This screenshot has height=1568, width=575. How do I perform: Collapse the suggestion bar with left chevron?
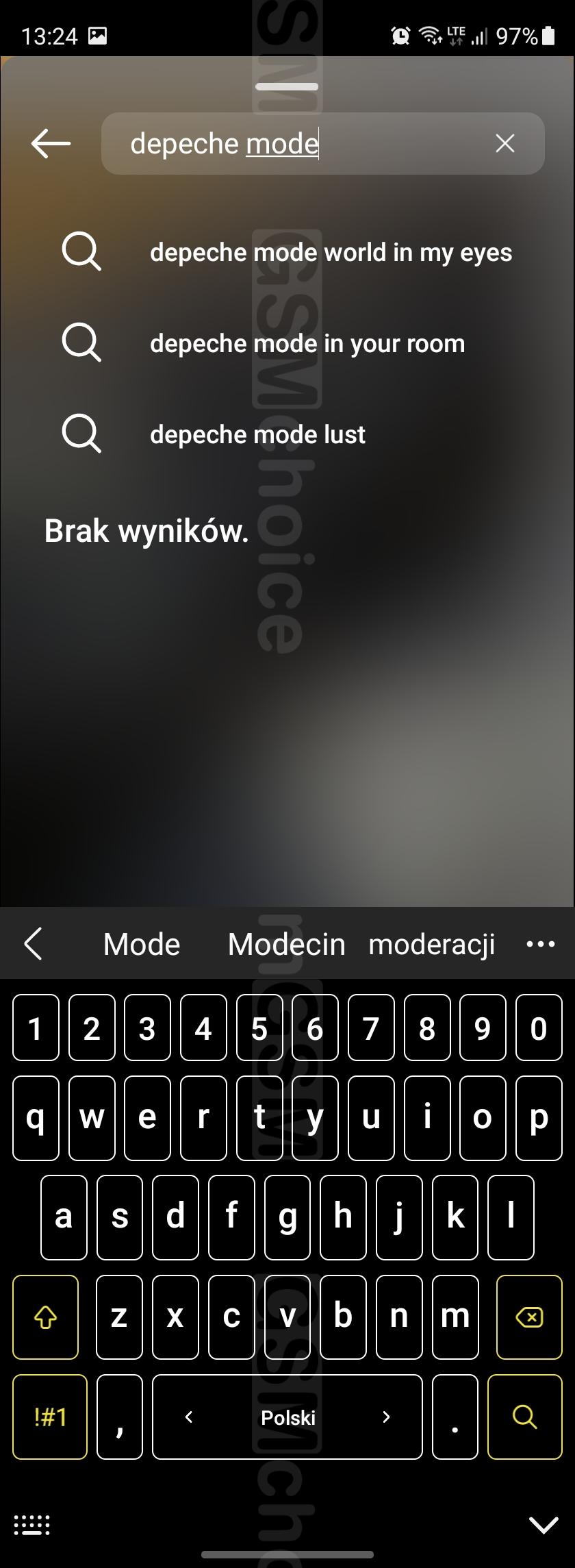coord(33,944)
